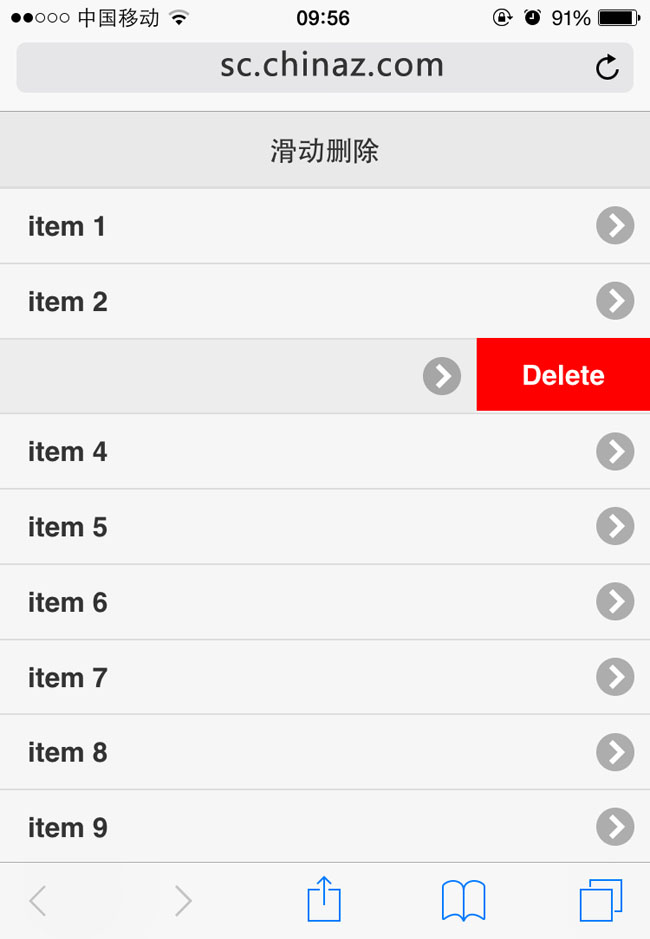
Task: Open item 2 row
Action: point(300,302)
